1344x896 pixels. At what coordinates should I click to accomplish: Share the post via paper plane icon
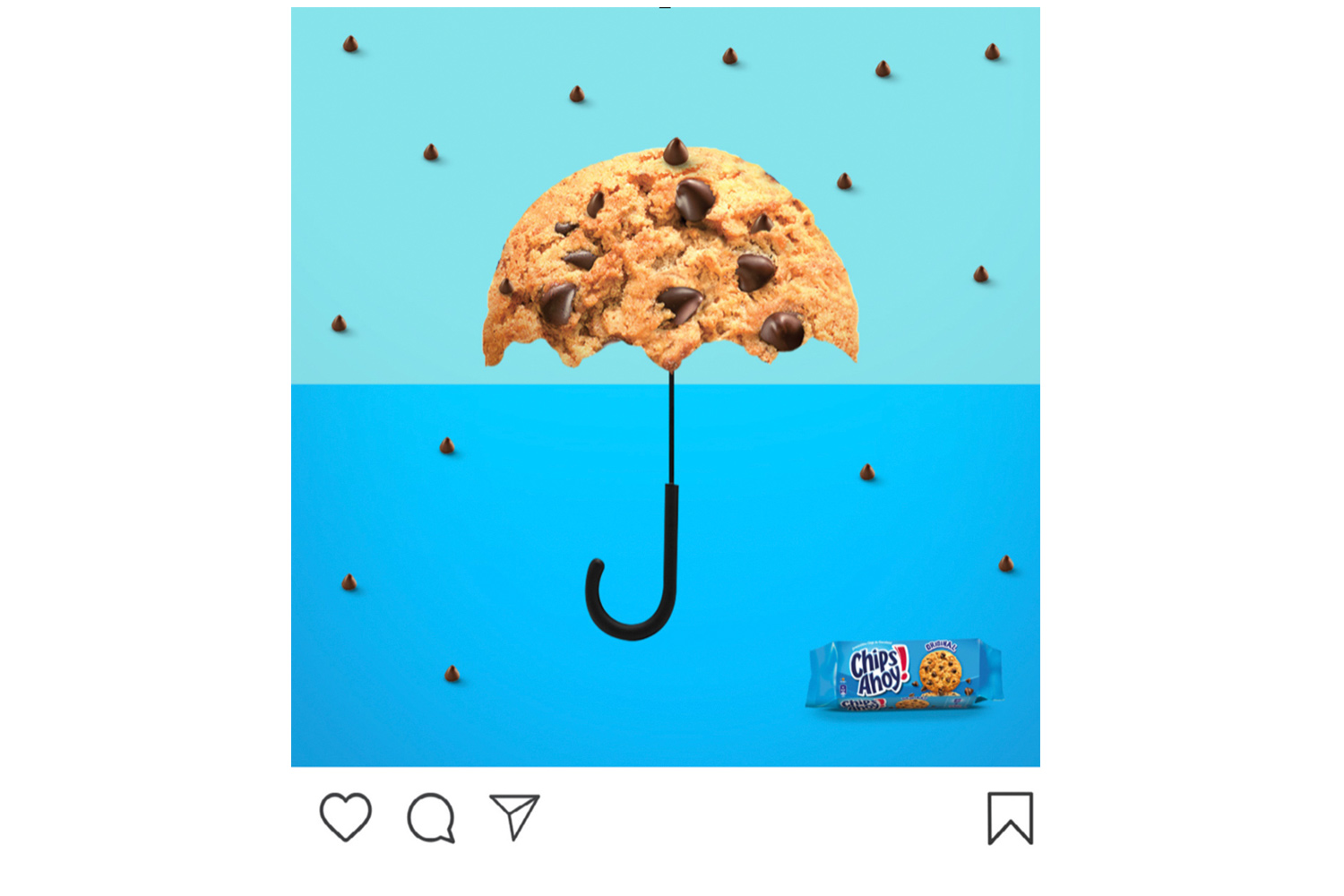click(x=514, y=815)
